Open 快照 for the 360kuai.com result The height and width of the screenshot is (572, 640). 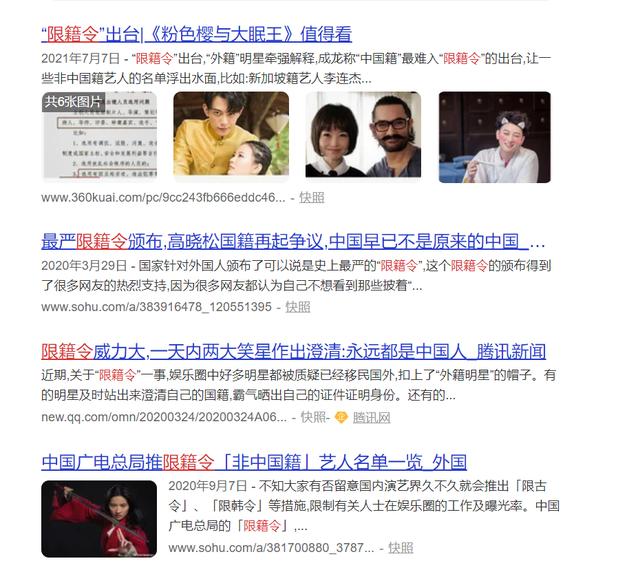click(x=311, y=198)
